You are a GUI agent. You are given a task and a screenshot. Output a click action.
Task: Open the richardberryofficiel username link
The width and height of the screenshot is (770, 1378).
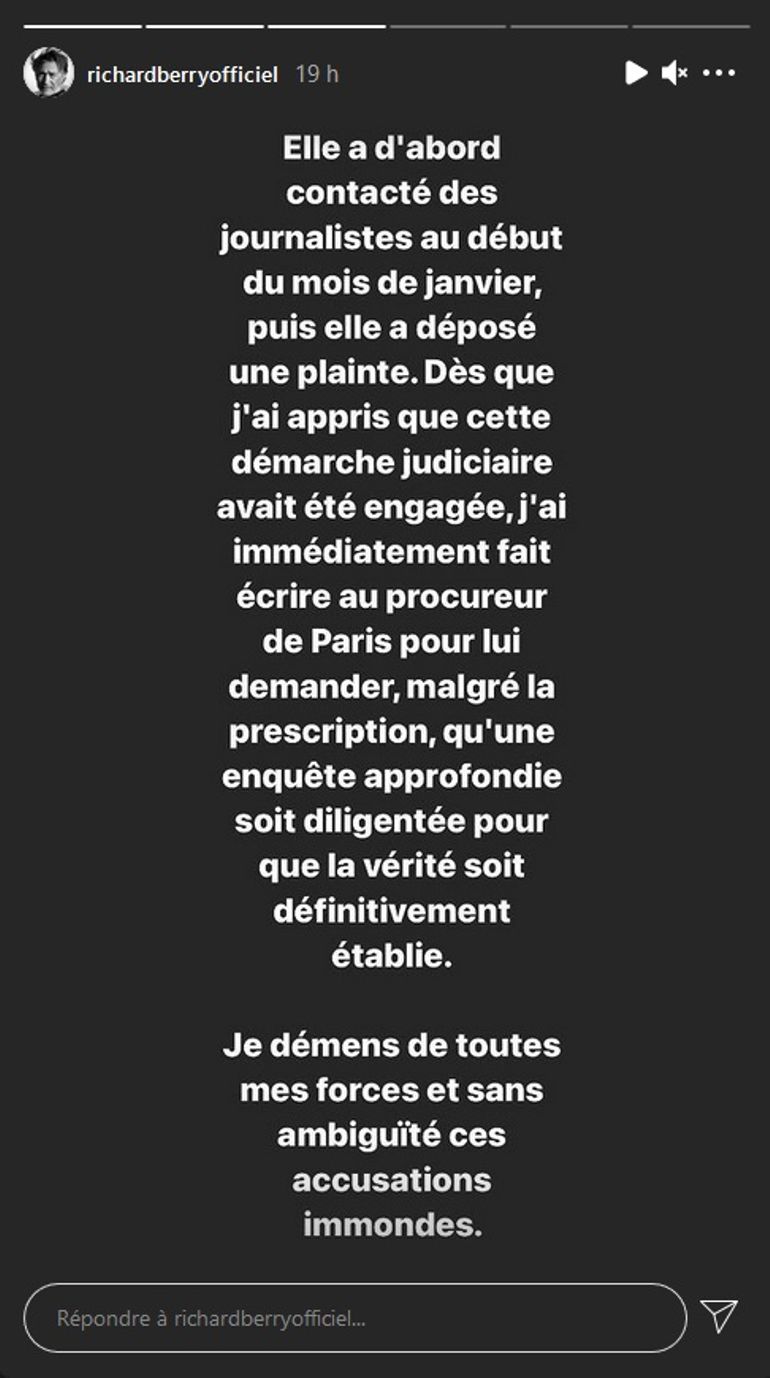click(x=182, y=74)
